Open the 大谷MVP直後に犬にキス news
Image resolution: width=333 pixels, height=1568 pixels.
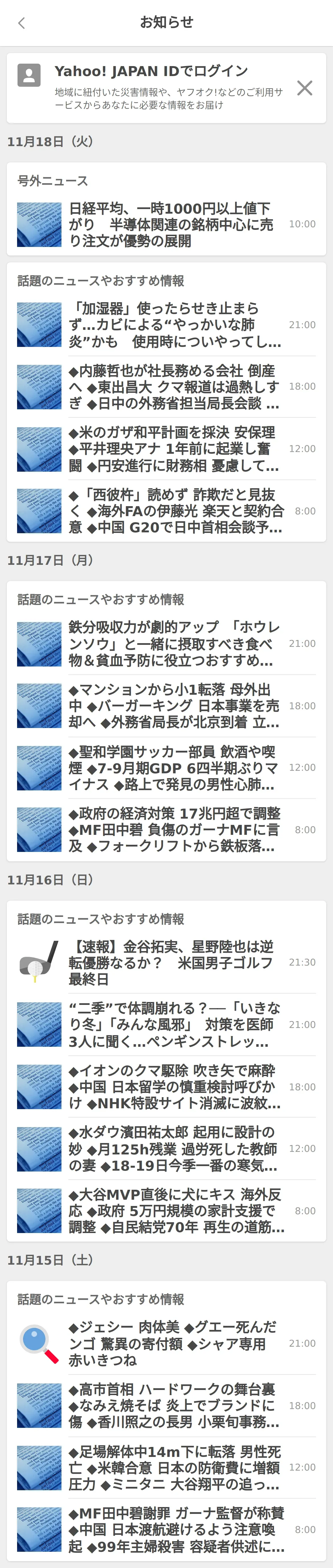[x=166, y=1211]
